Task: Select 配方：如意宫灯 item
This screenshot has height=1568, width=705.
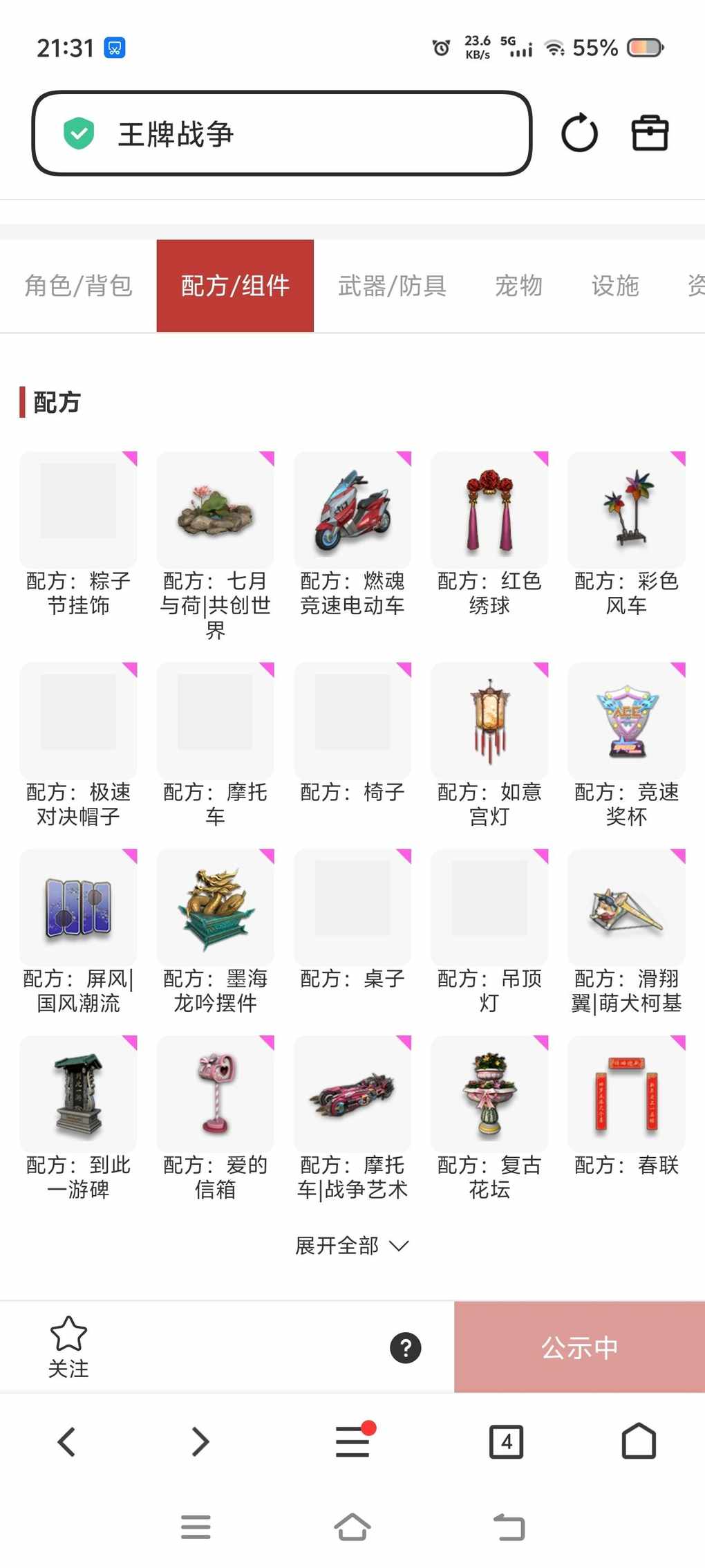Action: coord(489,723)
